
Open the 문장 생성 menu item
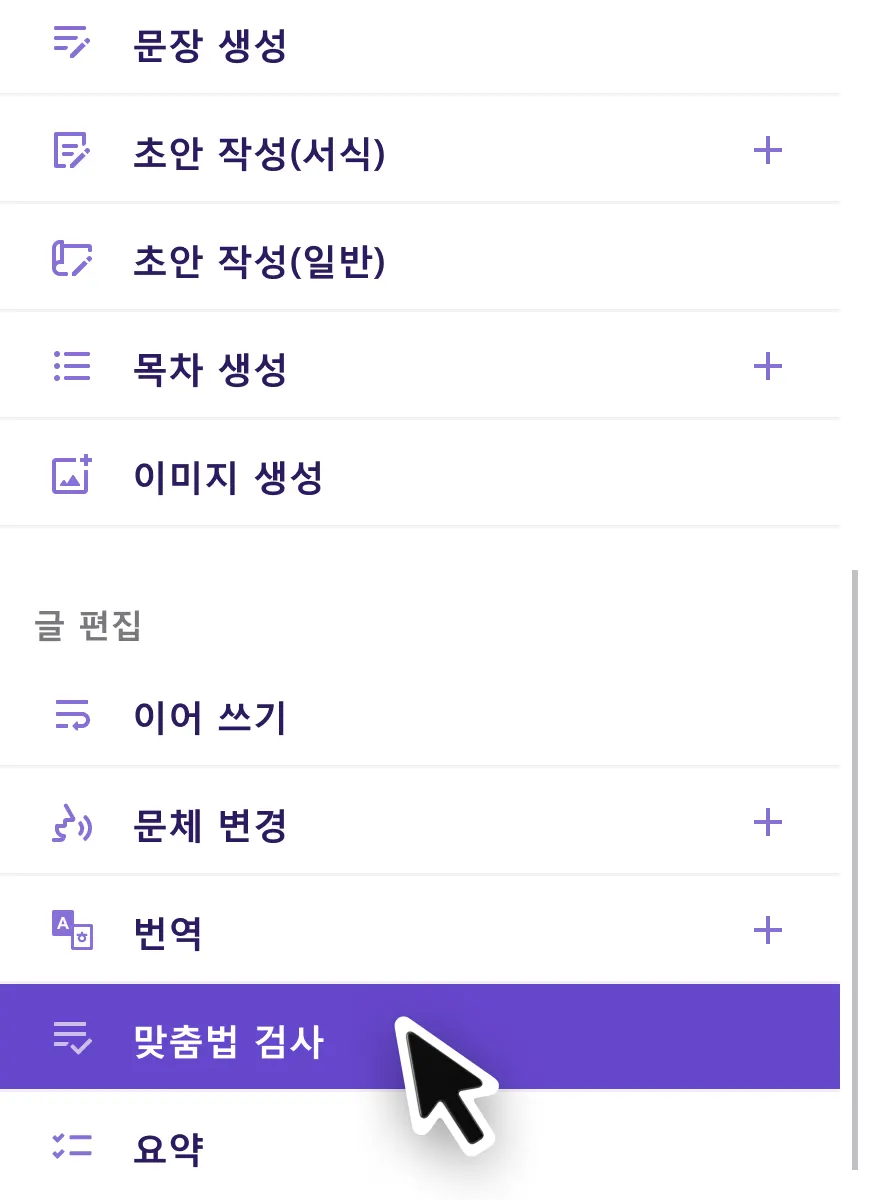pyautogui.click(x=210, y=45)
